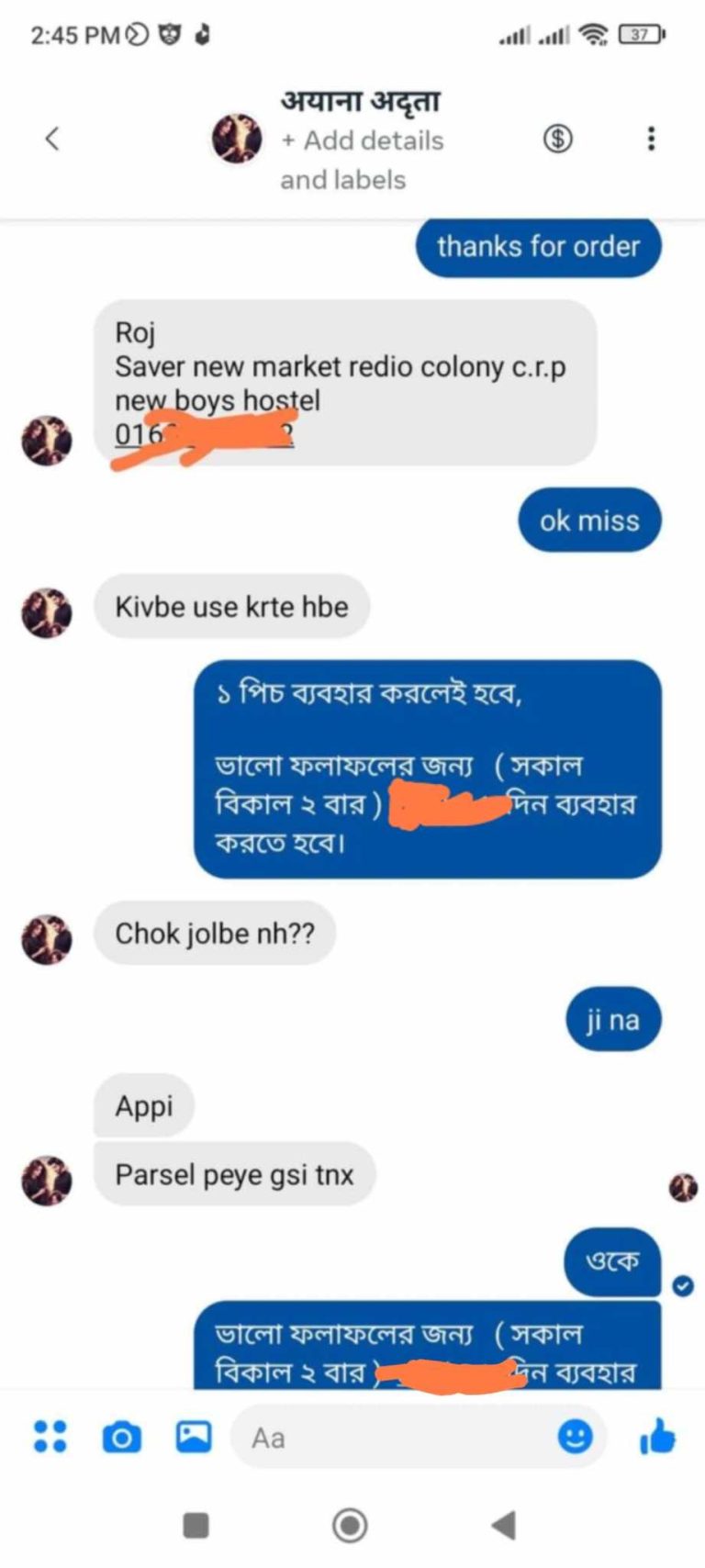Image resolution: width=705 pixels, height=1568 pixels.
Task: Tap the system back triangle button
Action: [503, 1525]
